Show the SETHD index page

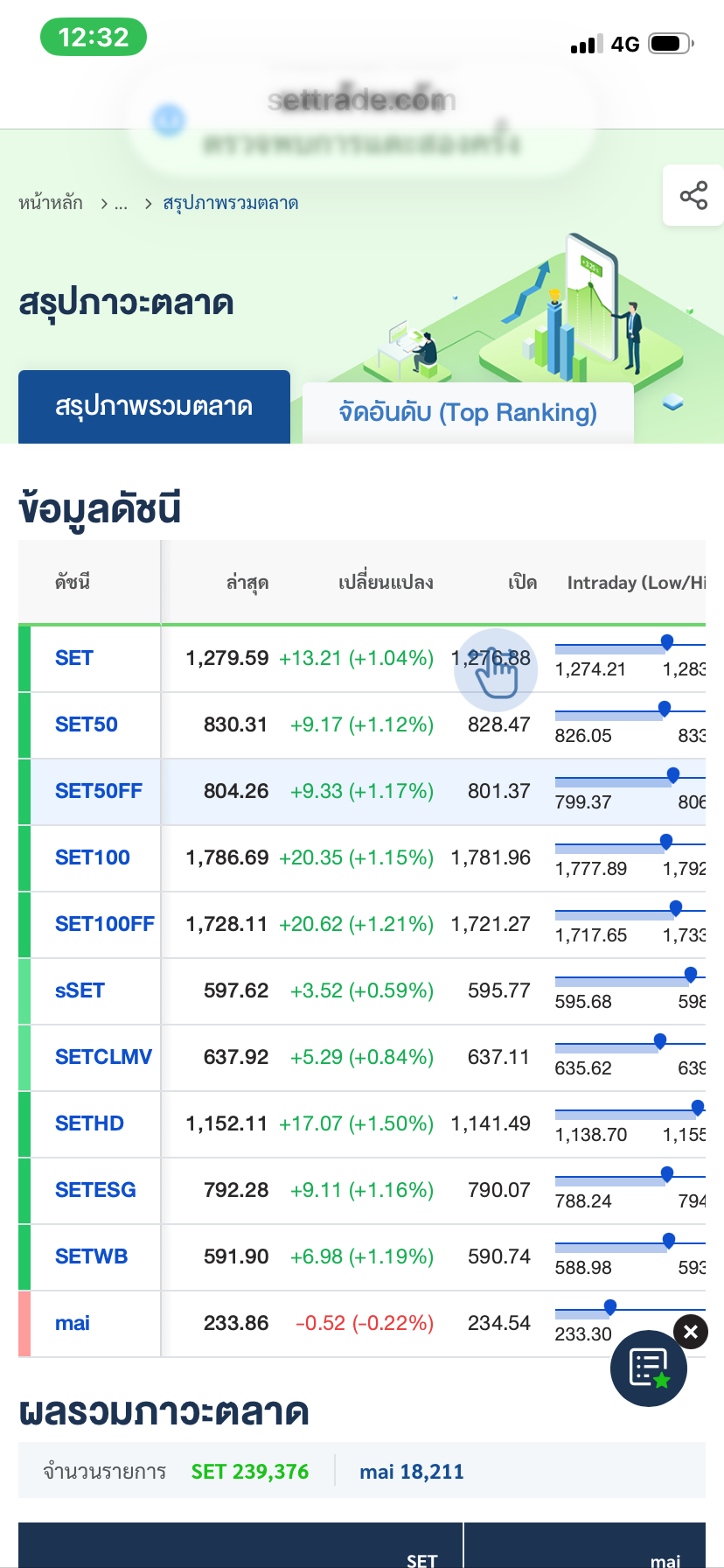(89, 1123)
